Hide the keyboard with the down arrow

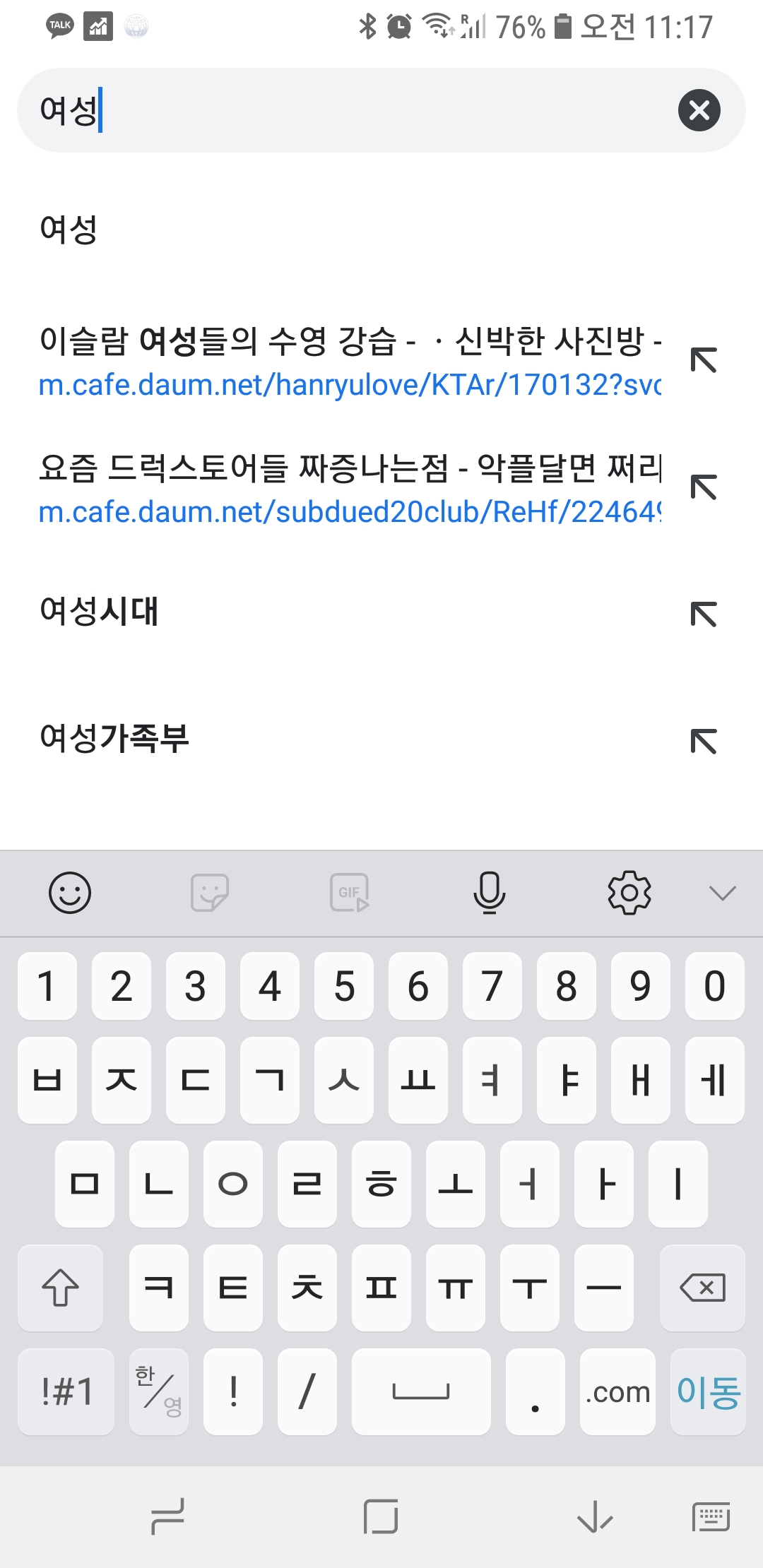[594, 1516]
